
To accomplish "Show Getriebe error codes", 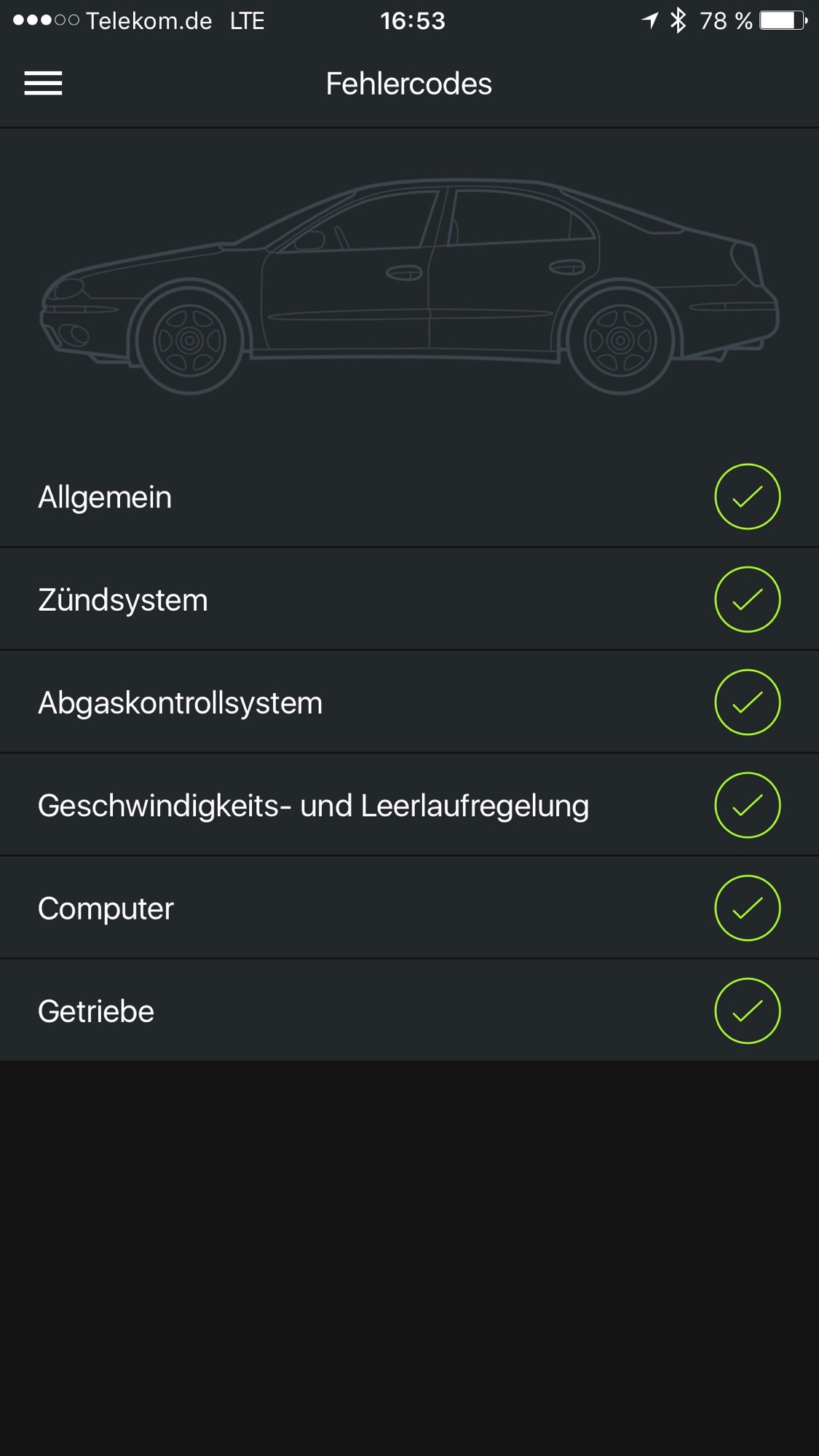I will tap(409, 1010).
